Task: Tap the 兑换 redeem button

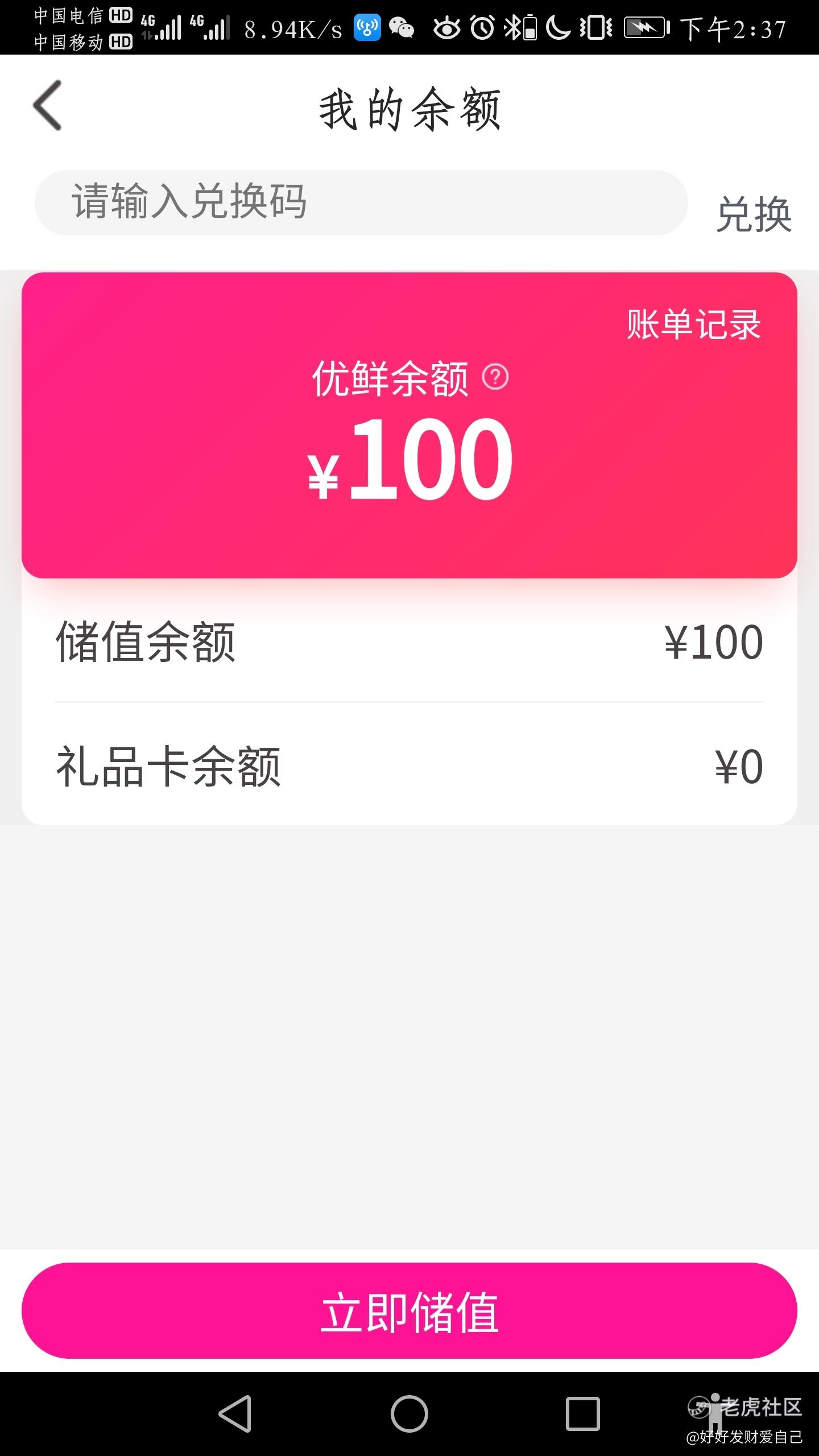Action: pyautogui.click(x=754, y=214)
